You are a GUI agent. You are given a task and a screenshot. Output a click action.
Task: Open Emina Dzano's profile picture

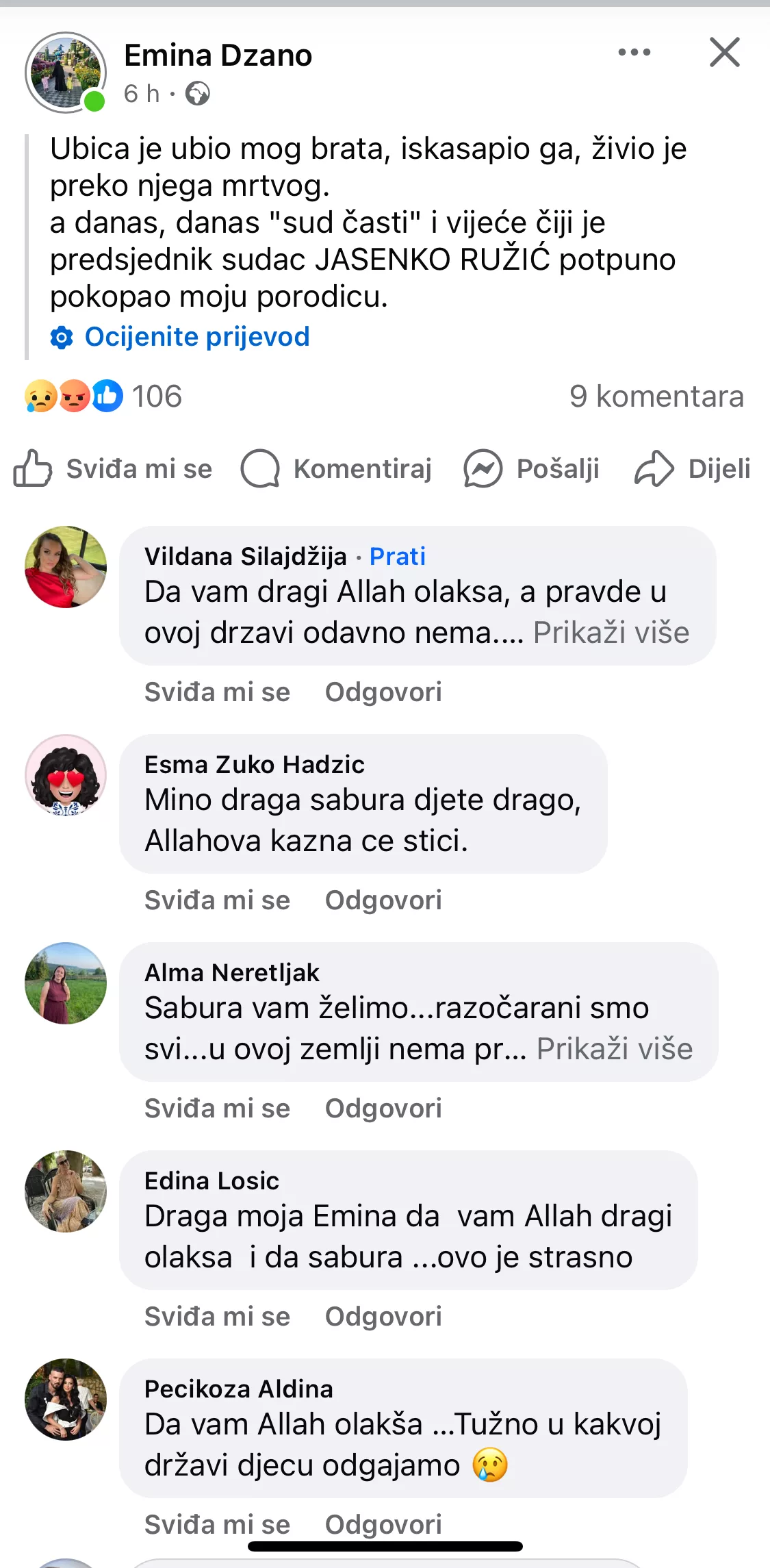coord(66,73)
